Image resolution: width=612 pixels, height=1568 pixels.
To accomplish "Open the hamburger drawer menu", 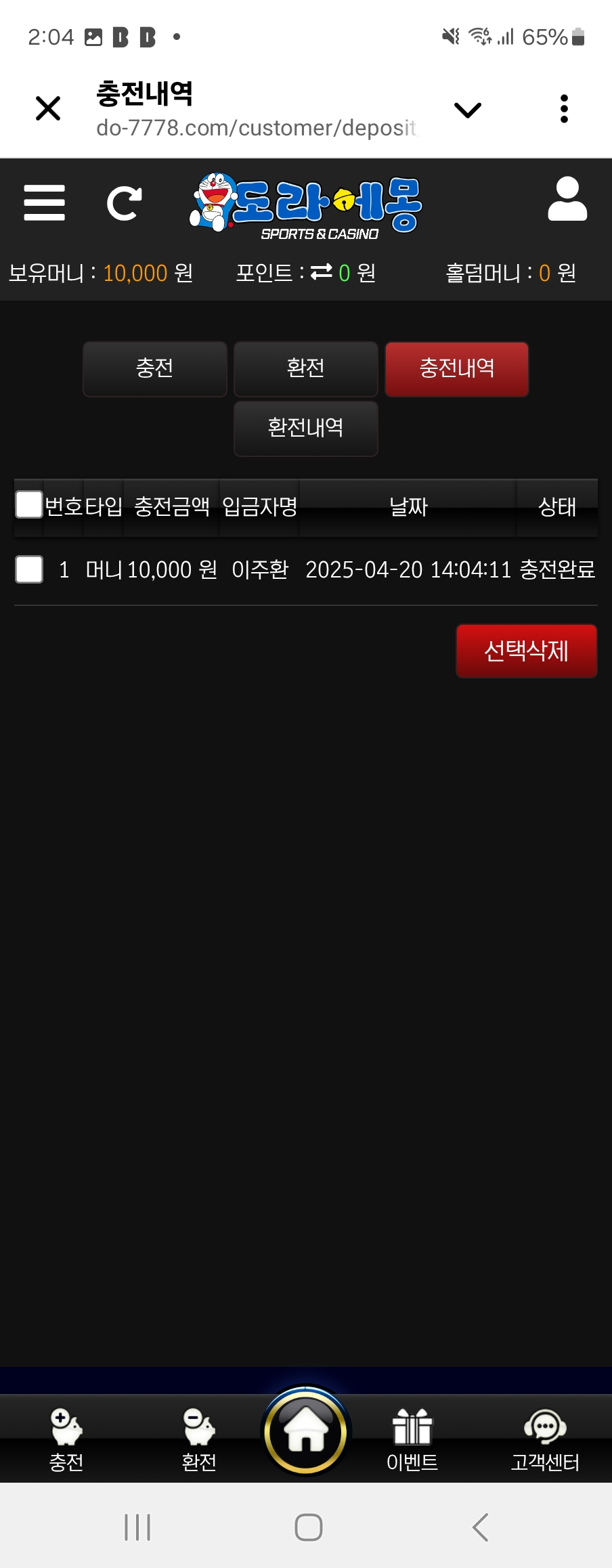I will coord(45,202).
